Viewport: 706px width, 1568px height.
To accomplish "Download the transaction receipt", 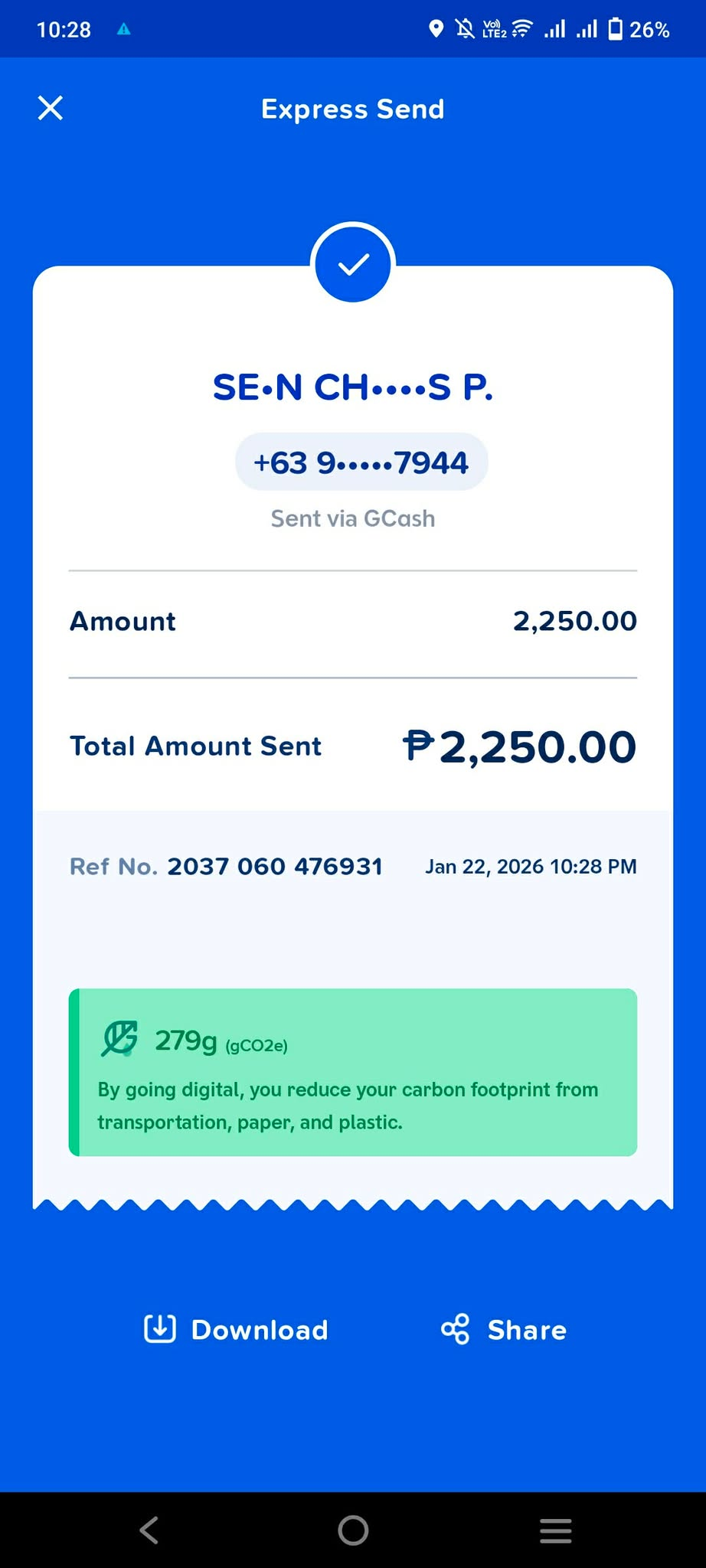I will [237, 1330].
